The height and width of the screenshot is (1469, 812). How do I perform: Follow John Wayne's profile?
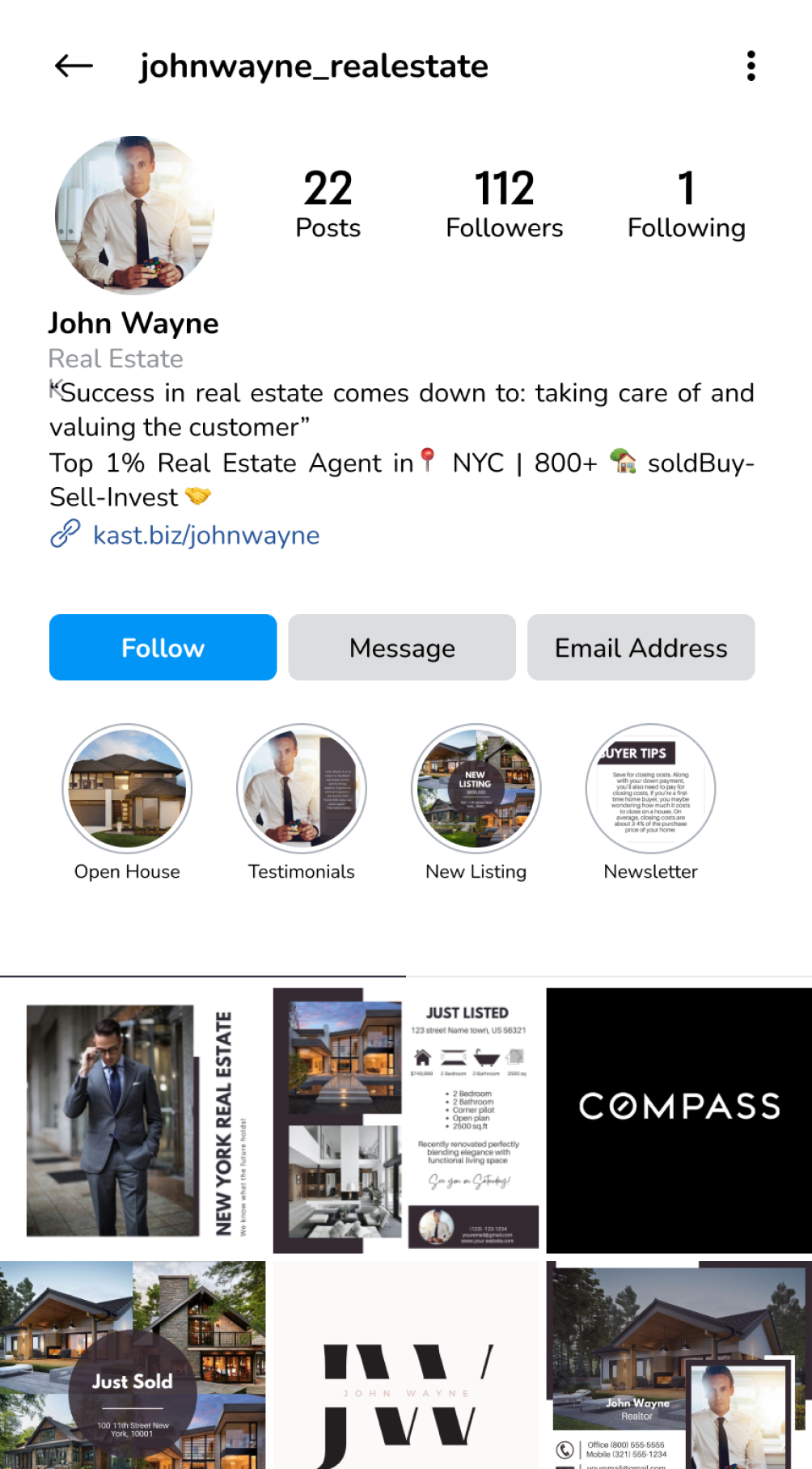click(x=163, y=647)
